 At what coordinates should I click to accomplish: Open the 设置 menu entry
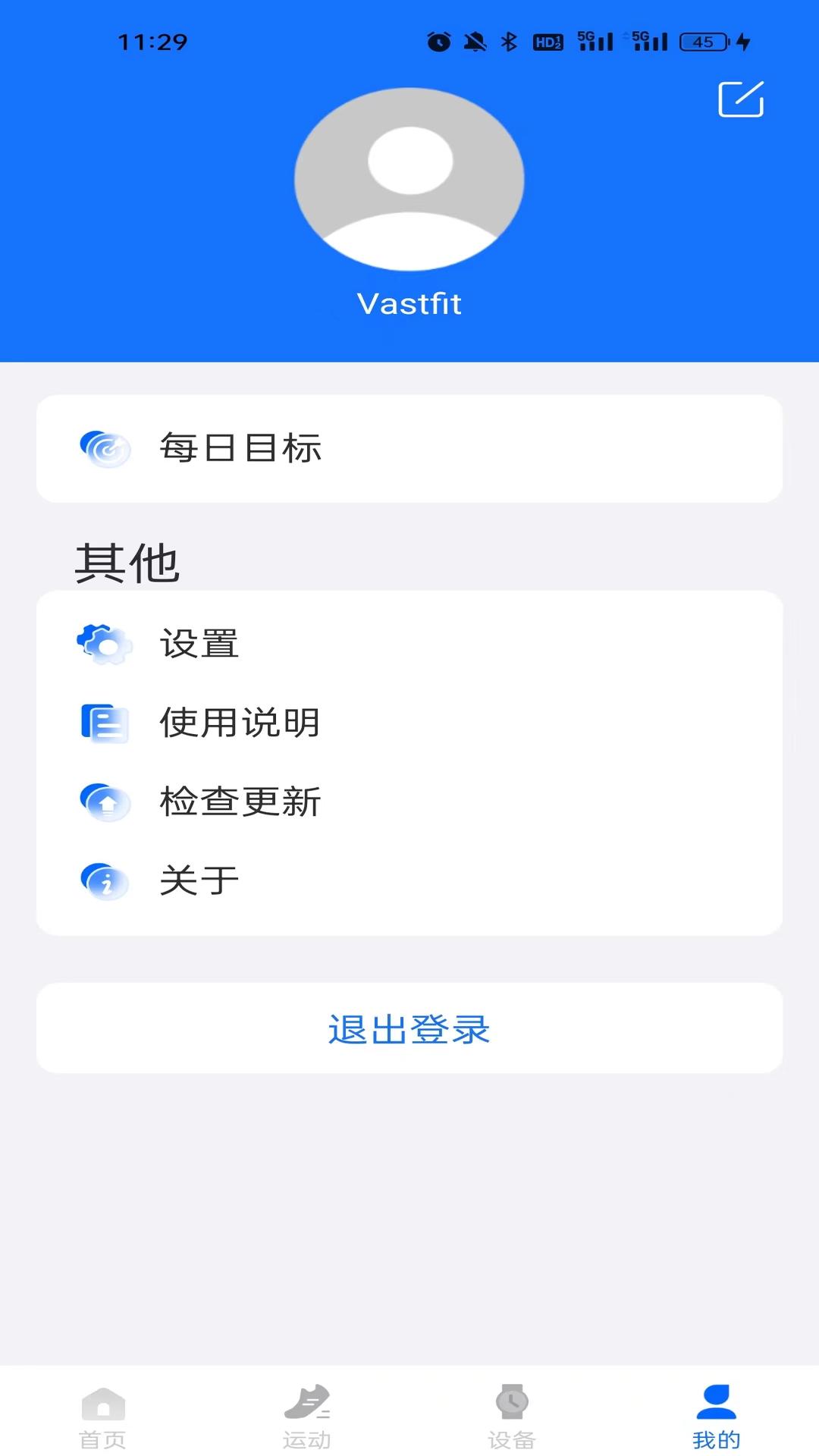409,645
